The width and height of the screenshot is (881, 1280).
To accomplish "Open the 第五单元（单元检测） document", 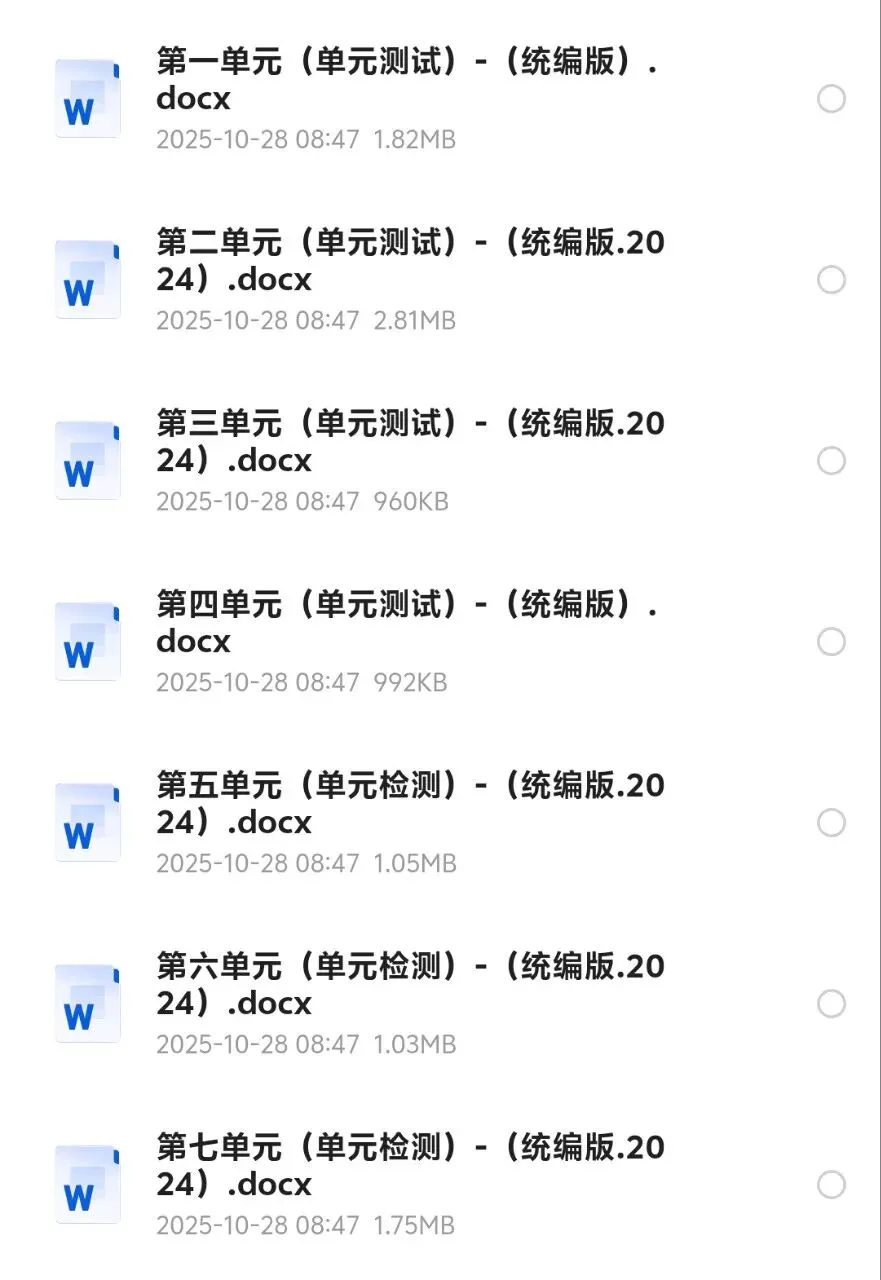I will coord(410,804).
